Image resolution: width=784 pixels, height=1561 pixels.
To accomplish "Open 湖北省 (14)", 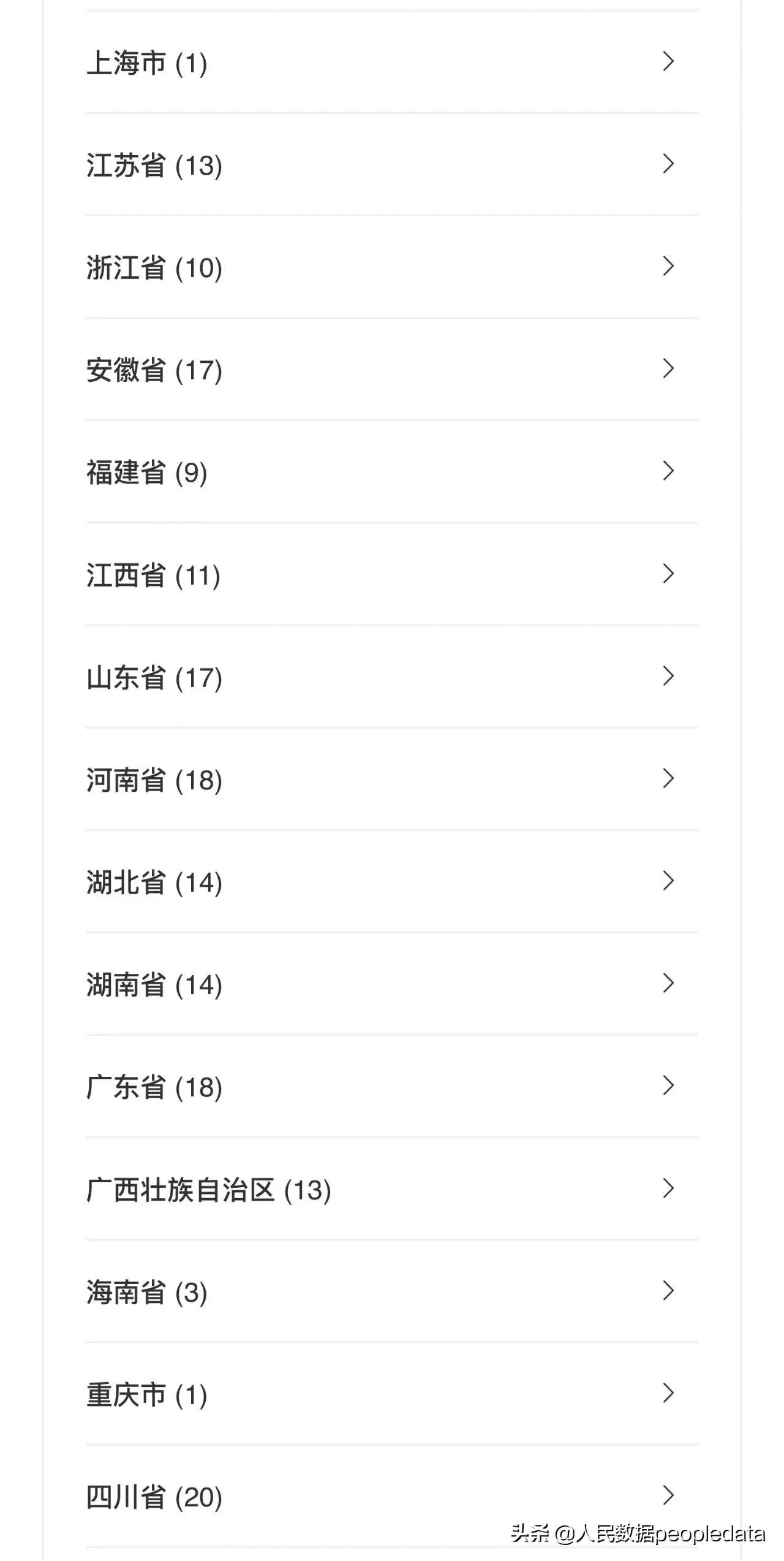I will click(392, 881).
